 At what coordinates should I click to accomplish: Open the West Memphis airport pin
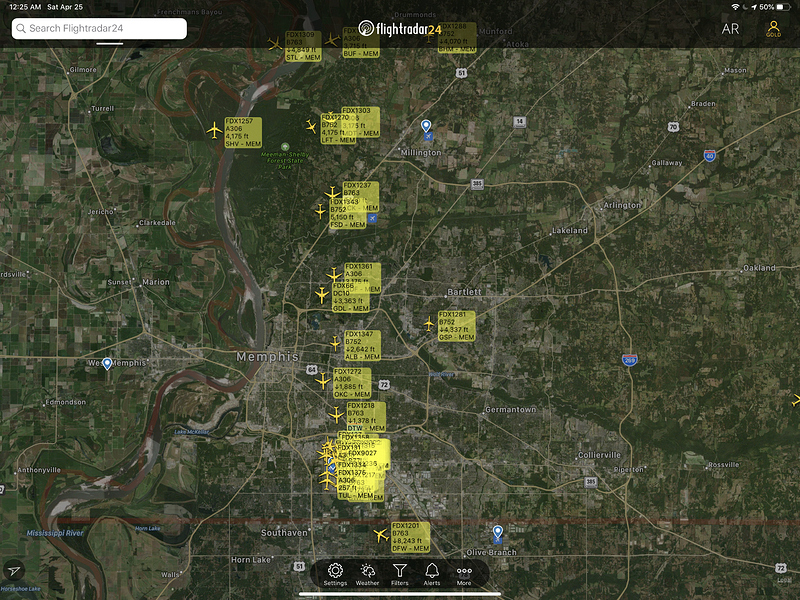pos(108,363)
